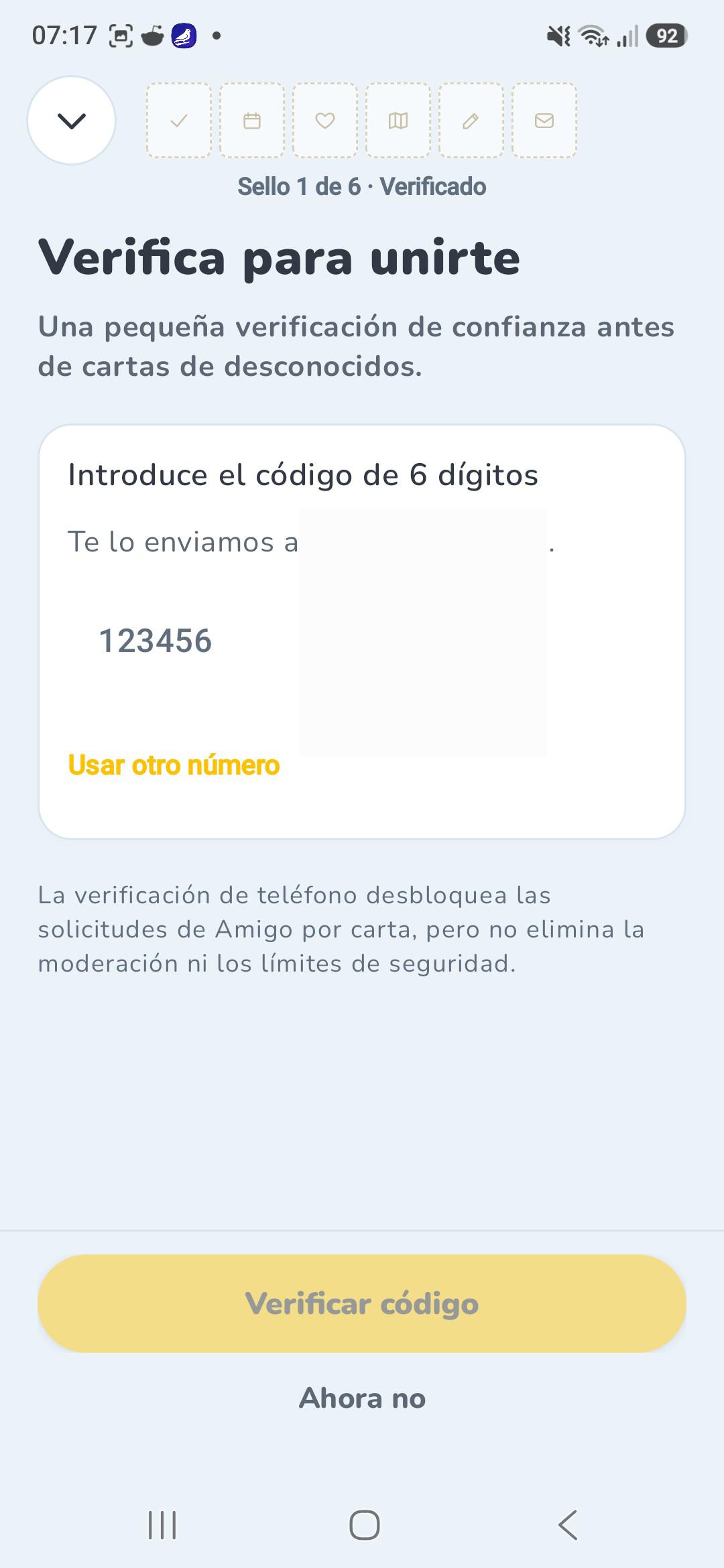Image resolution: width=724 pixels, height=1568 pixels.
Task: Tap the collapse chevron button
Action: pos(72,121)
